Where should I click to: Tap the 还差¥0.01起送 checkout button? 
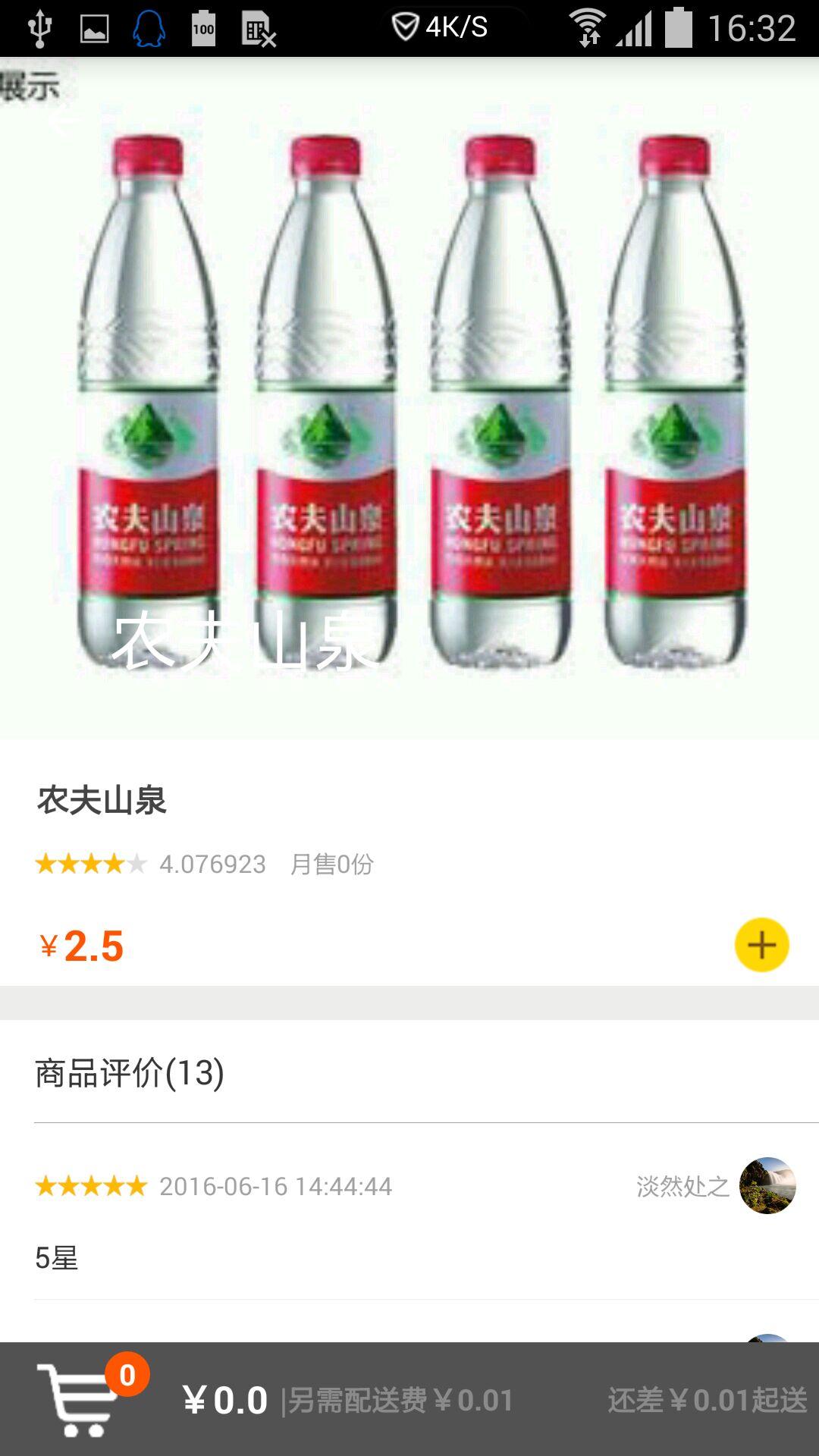click(707, 1400)
